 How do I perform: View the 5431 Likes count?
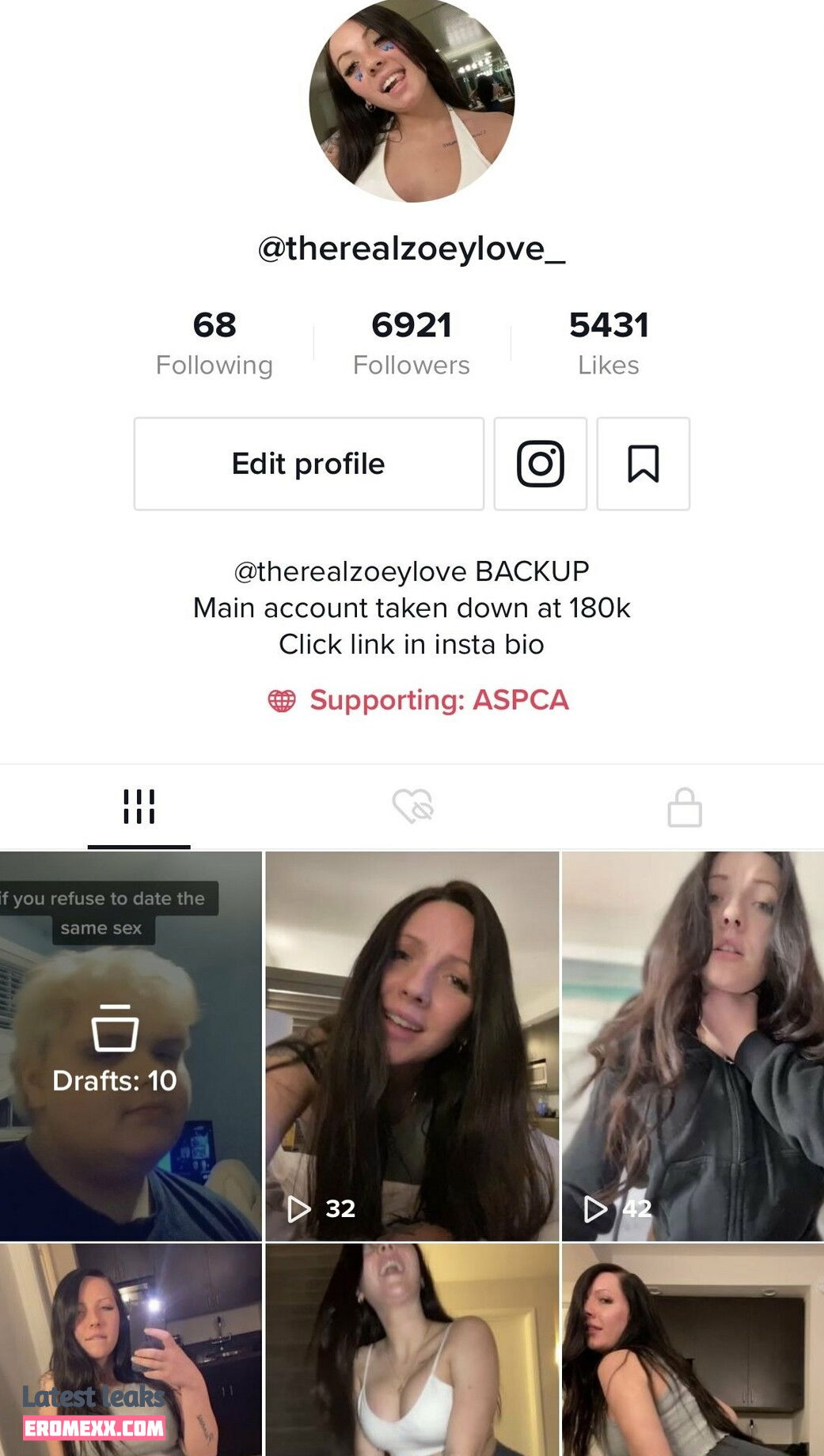click(x=608, y=343)
